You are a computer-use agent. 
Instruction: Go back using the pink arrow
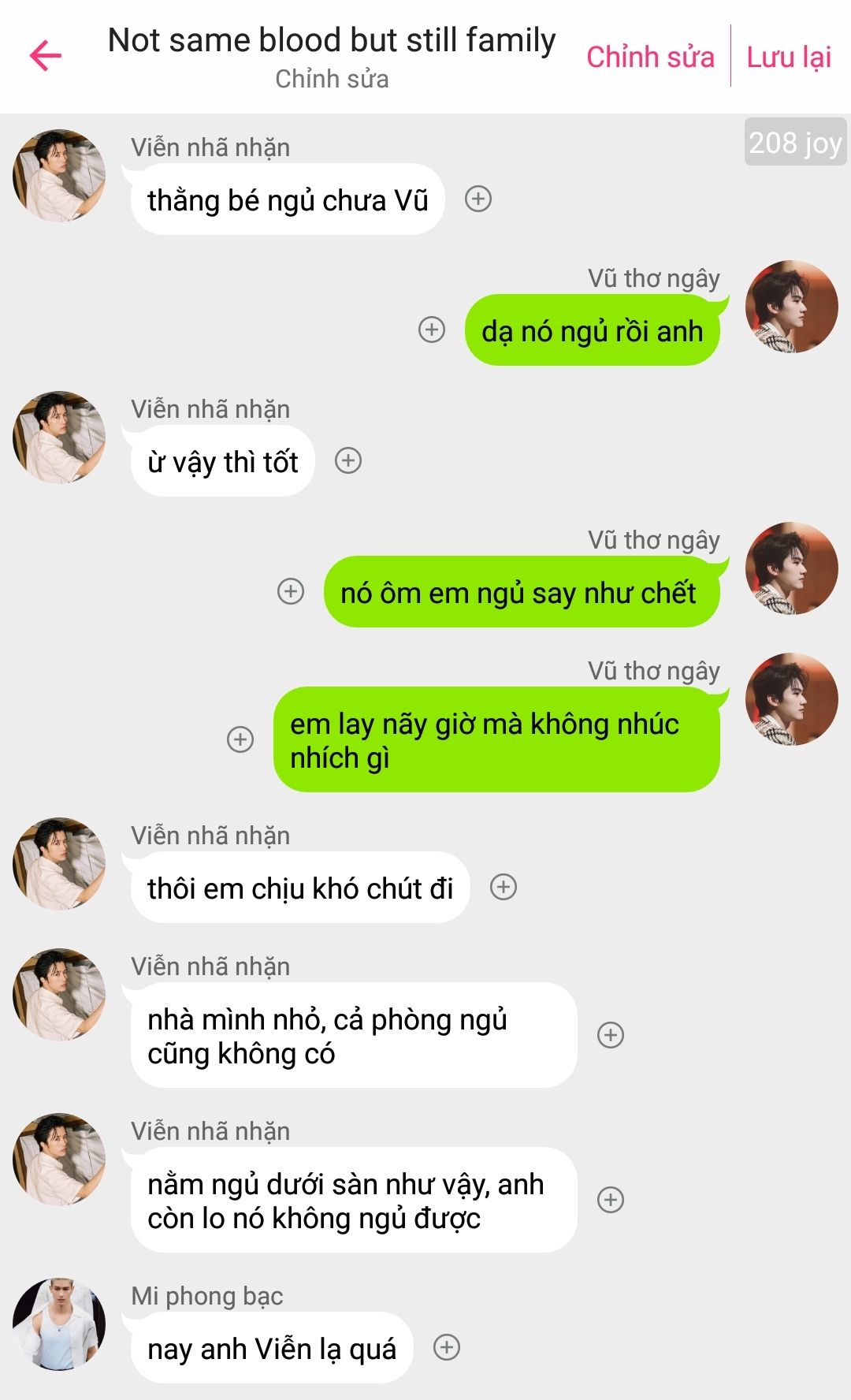coord(46,55)
